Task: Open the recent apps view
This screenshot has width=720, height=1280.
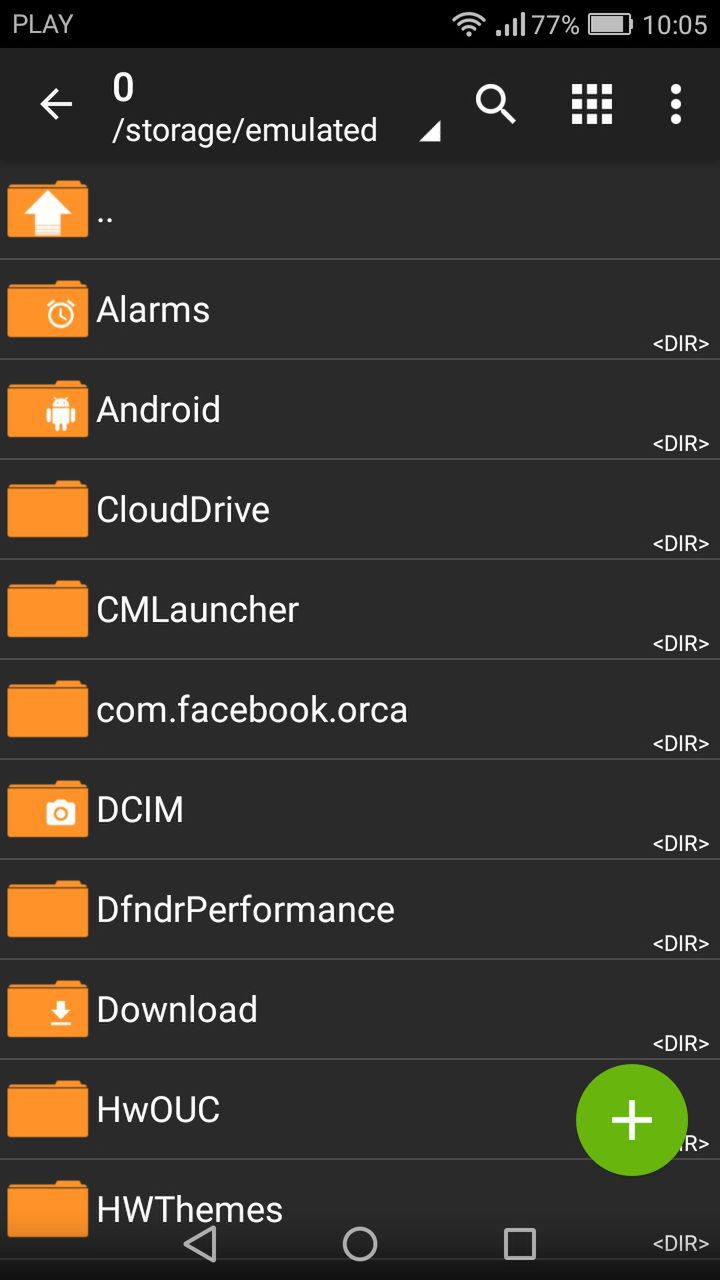Action: click(x=520, y=1244)
